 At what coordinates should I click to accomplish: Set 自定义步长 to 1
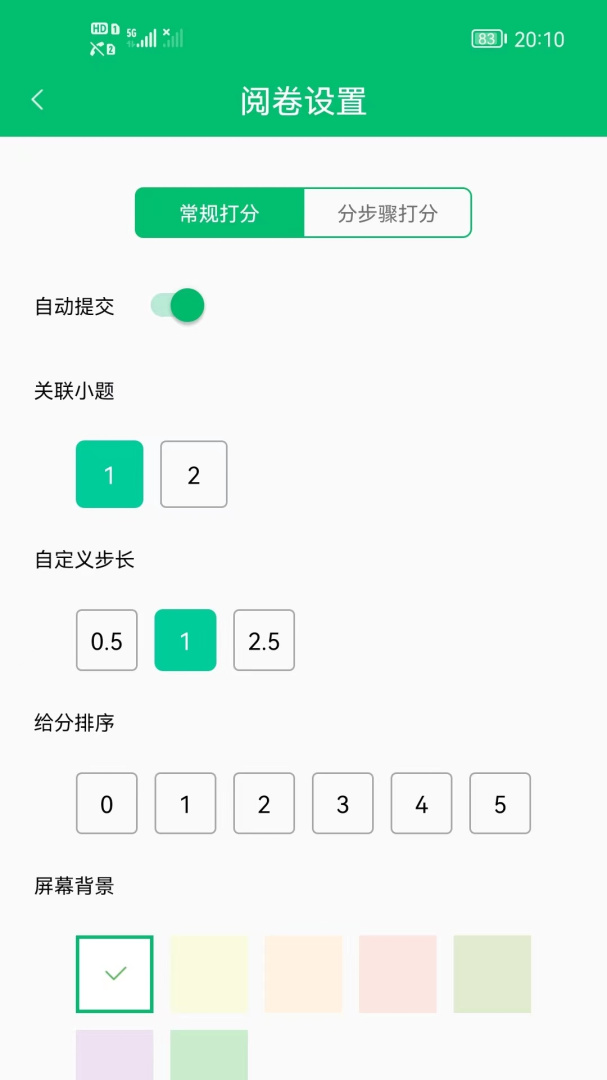185,640
